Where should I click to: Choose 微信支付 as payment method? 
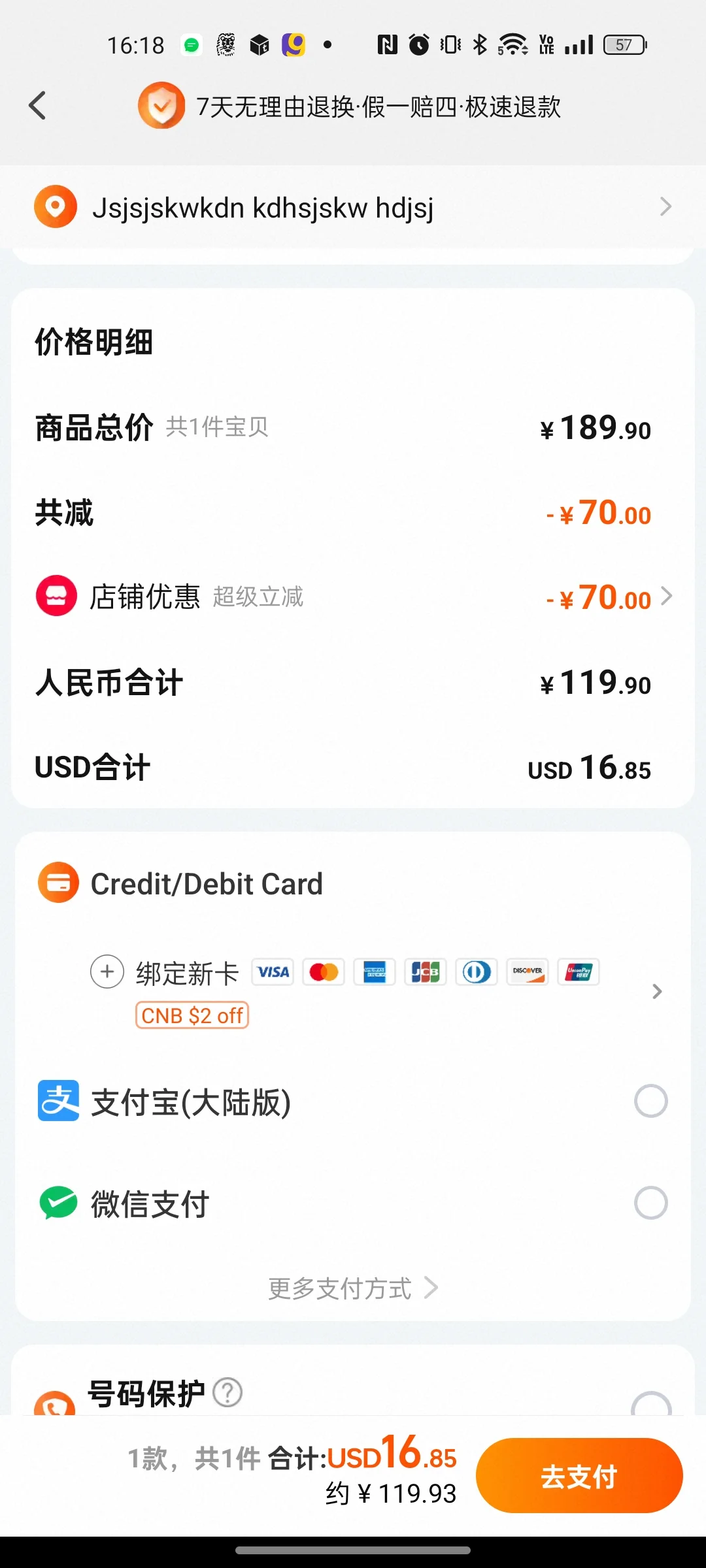click(650, 1203)
